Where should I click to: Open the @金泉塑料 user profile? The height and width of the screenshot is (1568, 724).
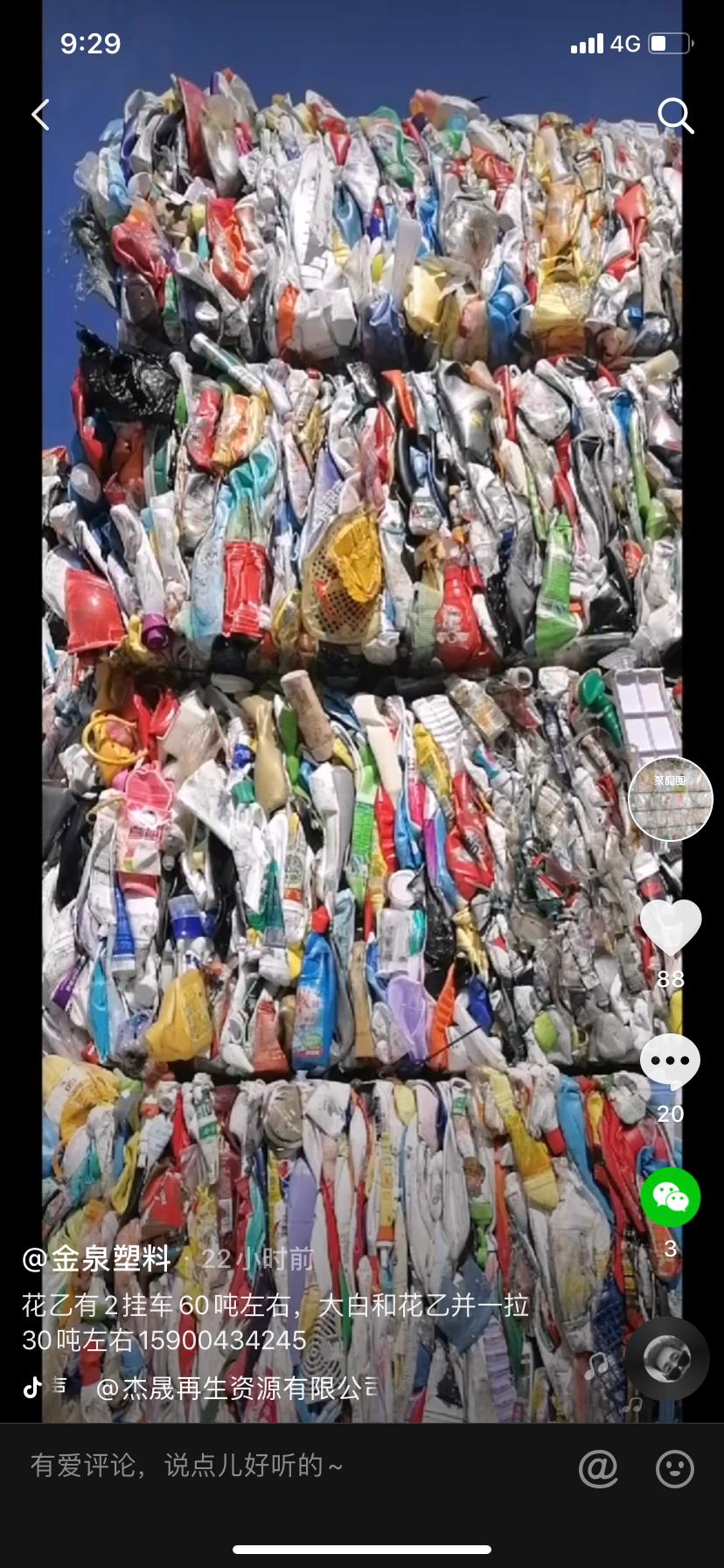coord(96,1259)
